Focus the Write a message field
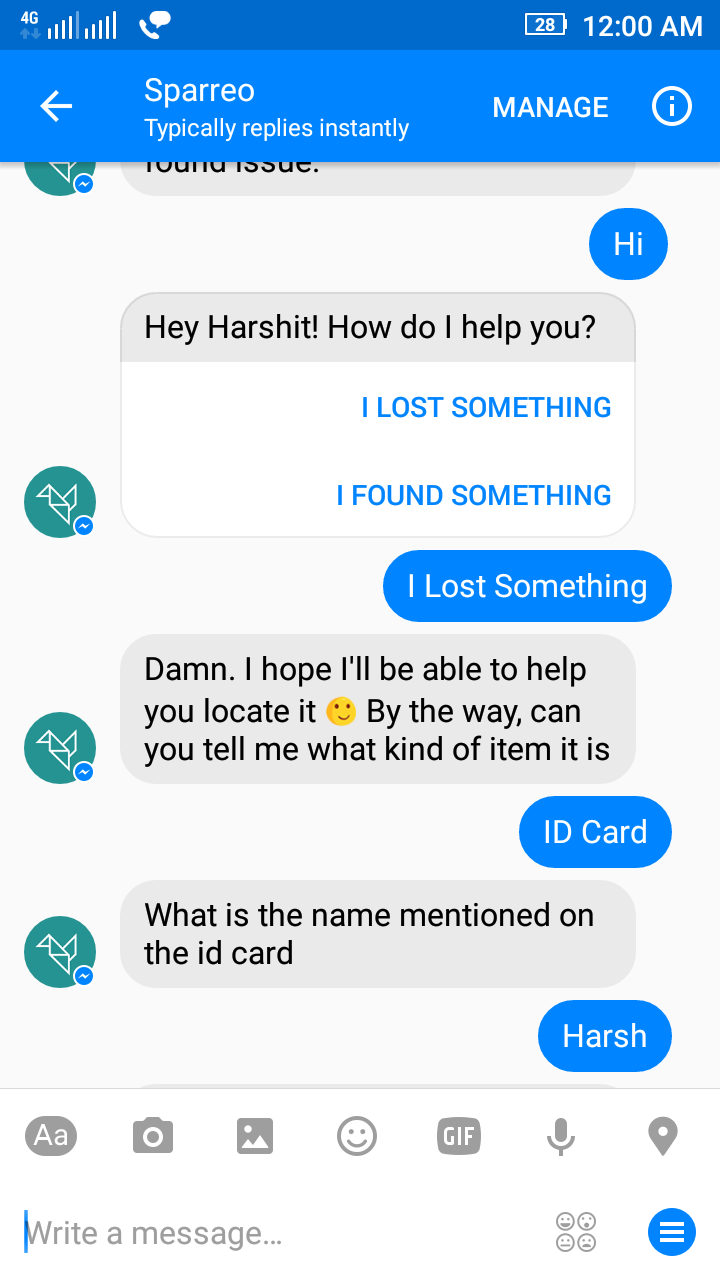The image size is (720, 1280). [x=280, y=1233]
